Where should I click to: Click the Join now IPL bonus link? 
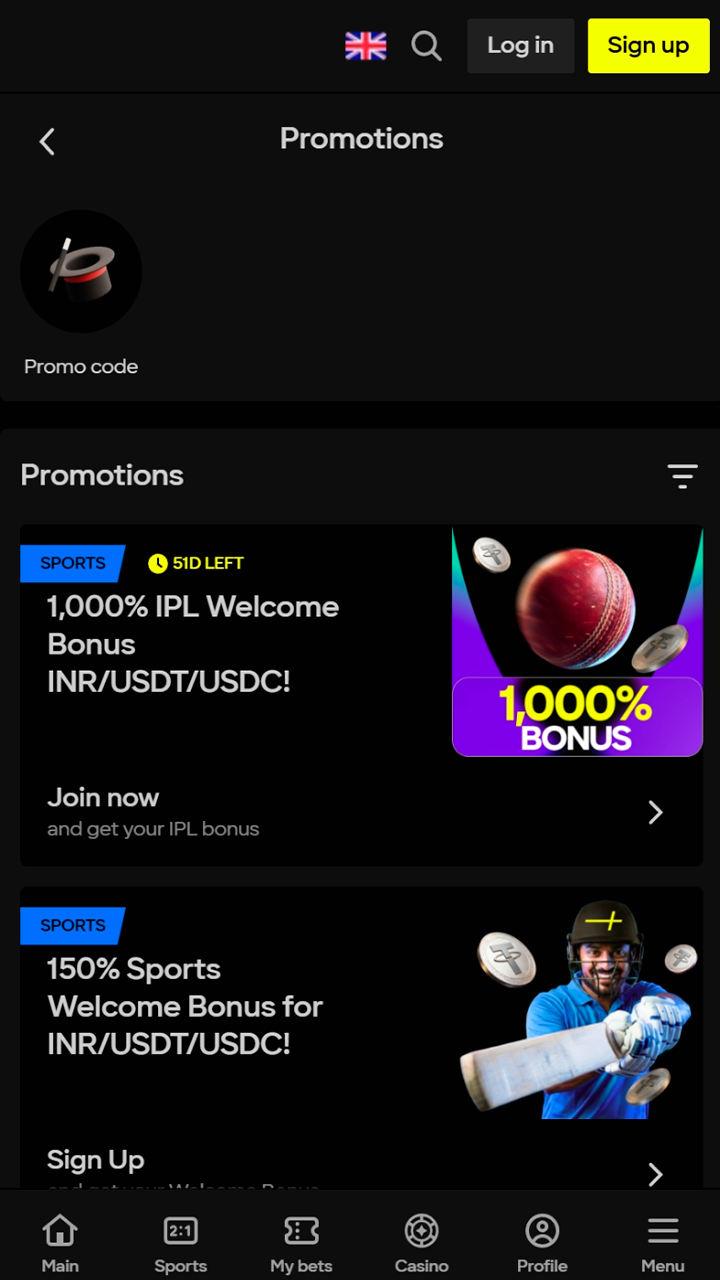click(103, 797)
